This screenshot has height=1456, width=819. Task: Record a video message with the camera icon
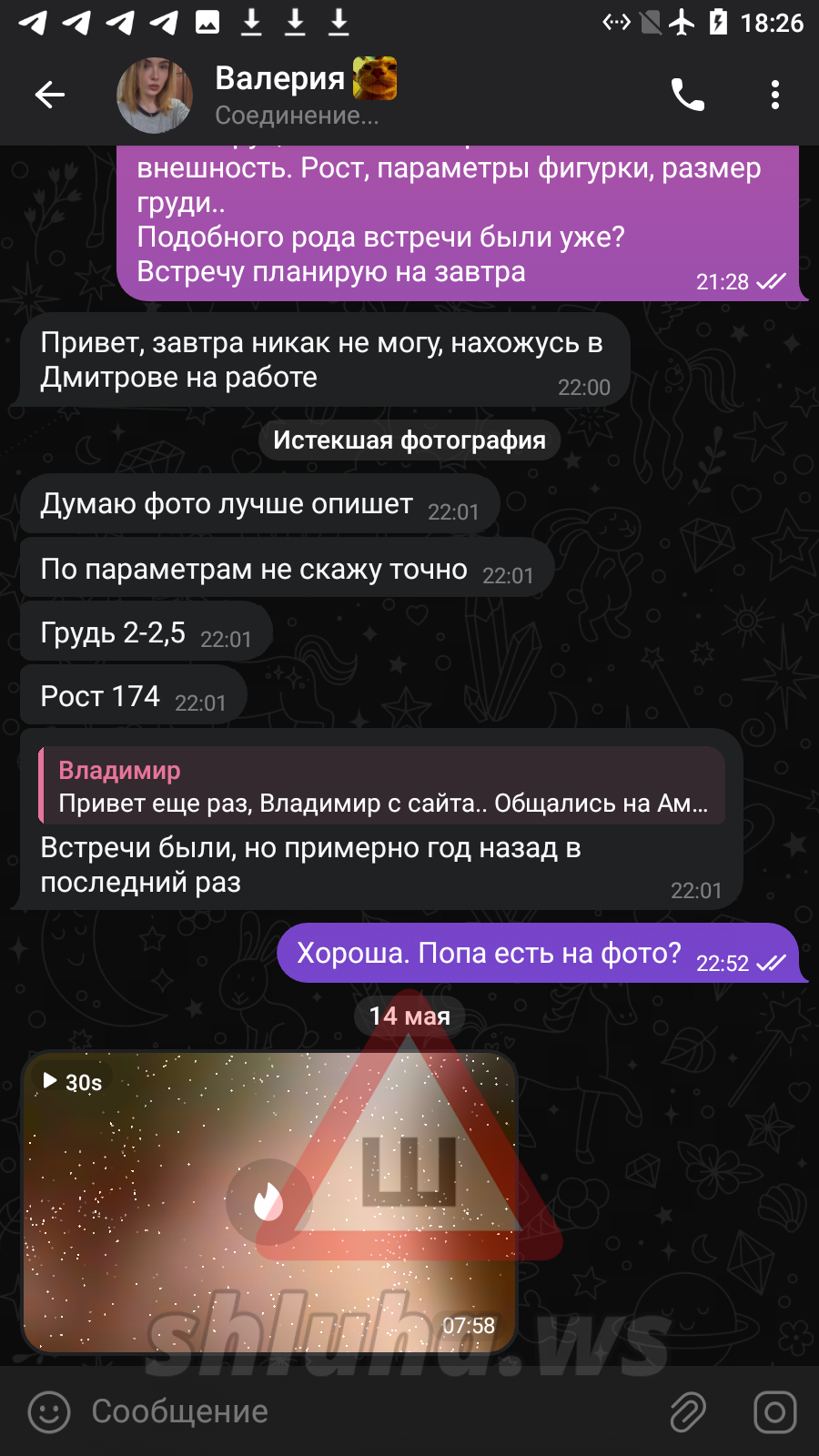[774, 1412]
